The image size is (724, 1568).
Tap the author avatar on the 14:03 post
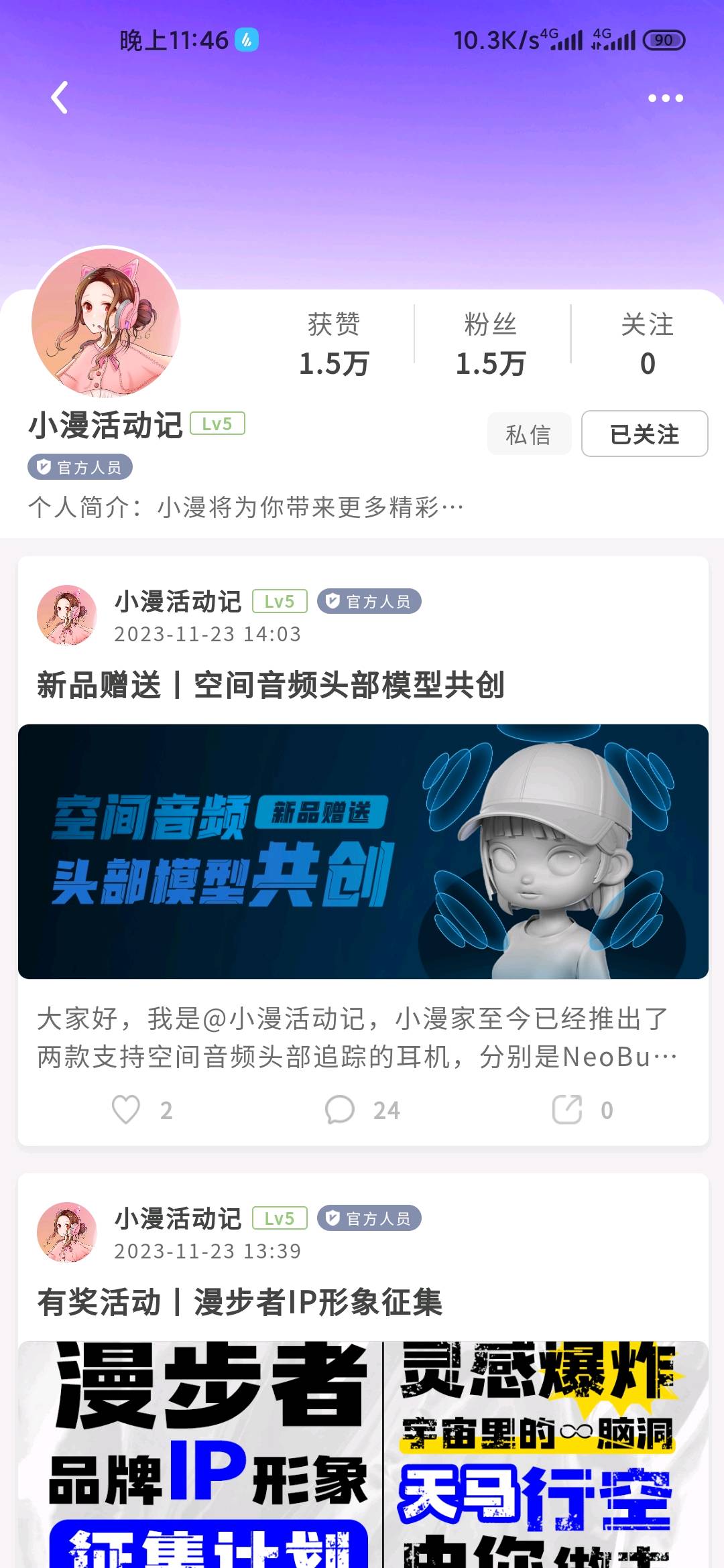click(x=66, y=615)
